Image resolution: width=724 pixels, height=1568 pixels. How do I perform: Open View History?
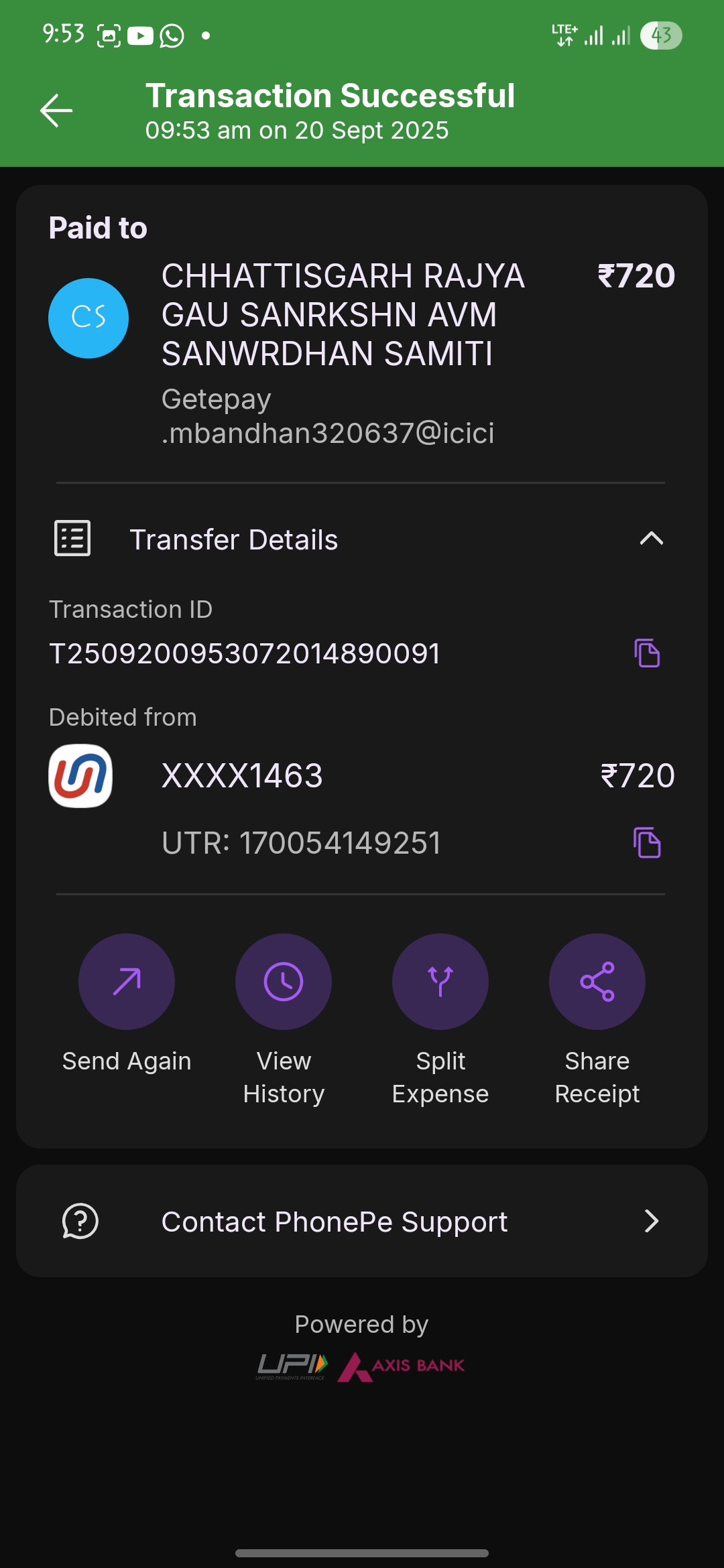tap(284, 982)
